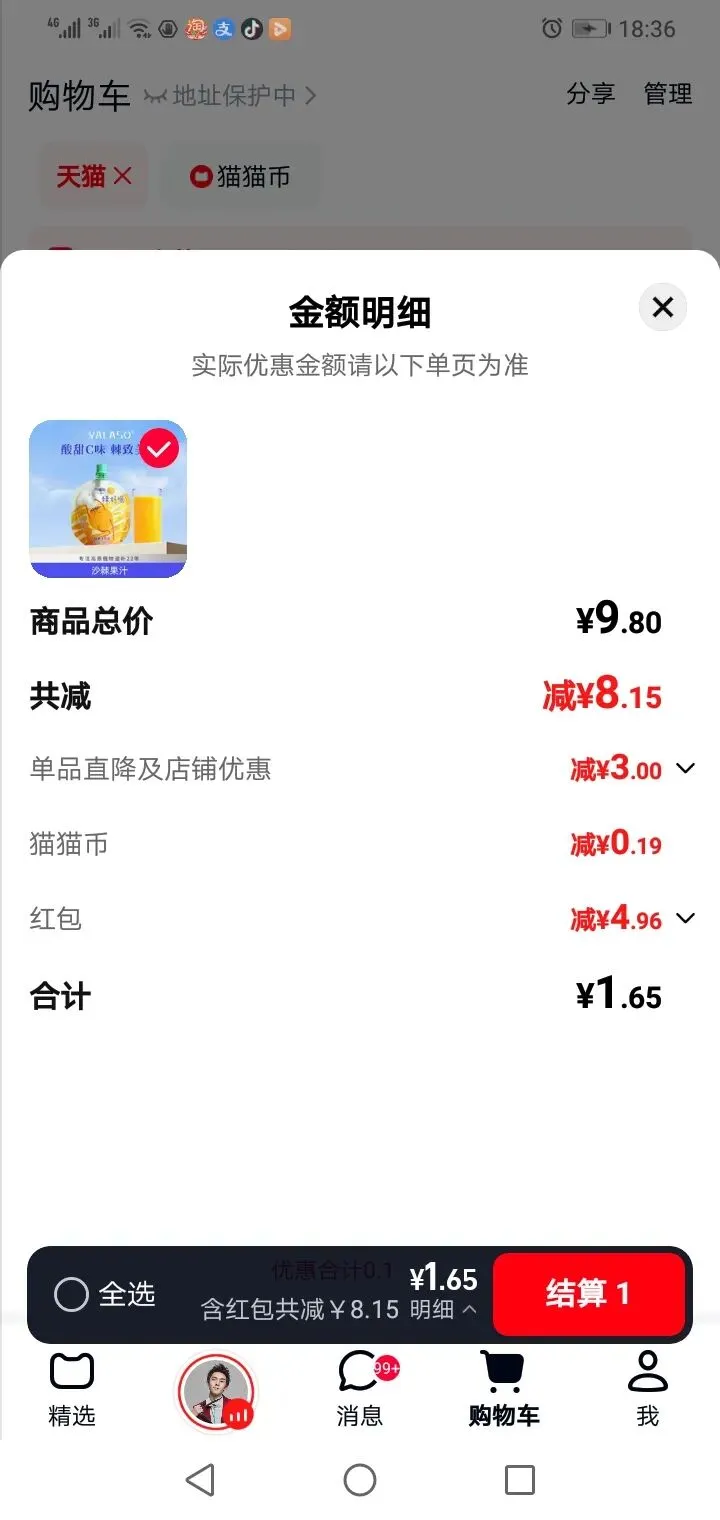The height and width of the screenshot is (1520, 720).
Task: Toggle the 全选 select-all circle
Action: click(72, 1295)
